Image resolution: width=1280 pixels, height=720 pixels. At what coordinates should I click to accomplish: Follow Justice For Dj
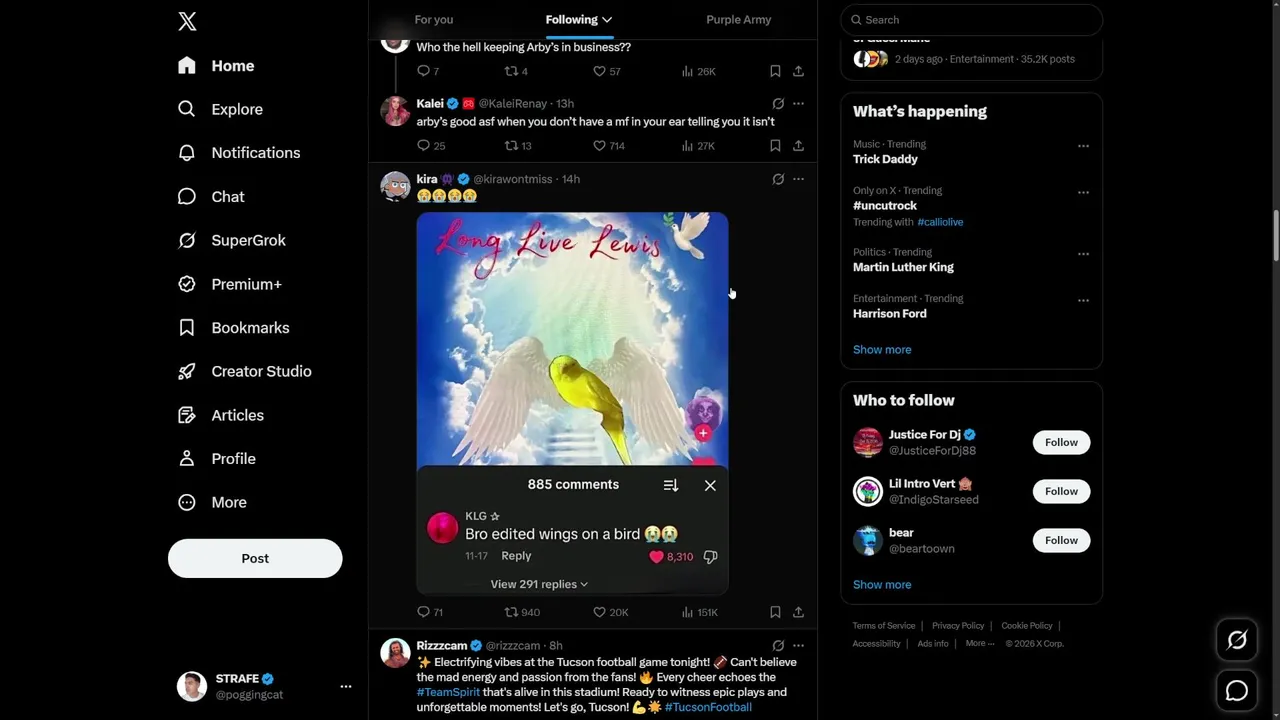click(1061, 443)
